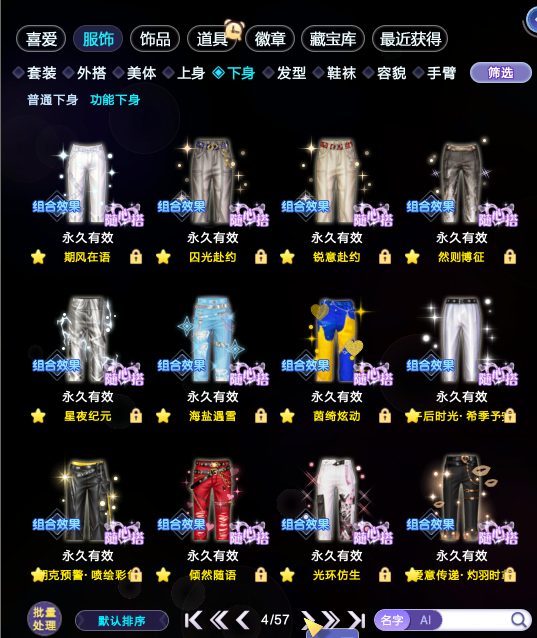This screenshot has width=537, height=638.
Task: Jump to the first page
Action: [x=192, y=621]
